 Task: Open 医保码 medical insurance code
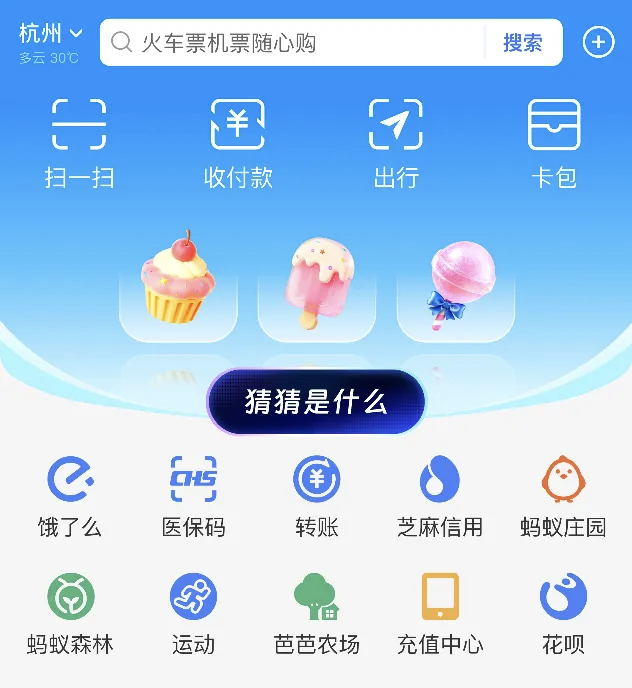193,495
